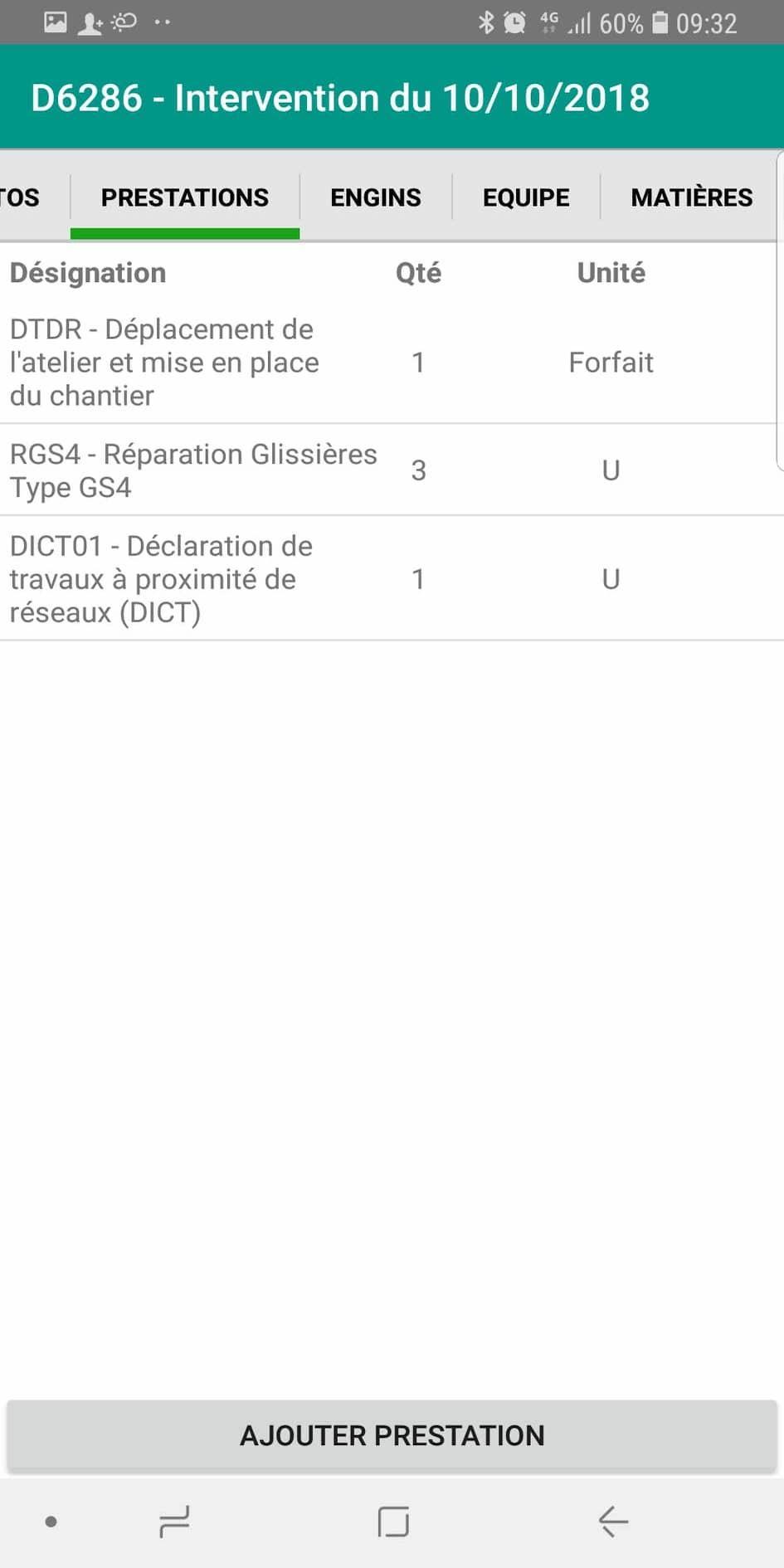Open the EQUIPE tab
Screen dimensions: 784x1568
(526, 197)
